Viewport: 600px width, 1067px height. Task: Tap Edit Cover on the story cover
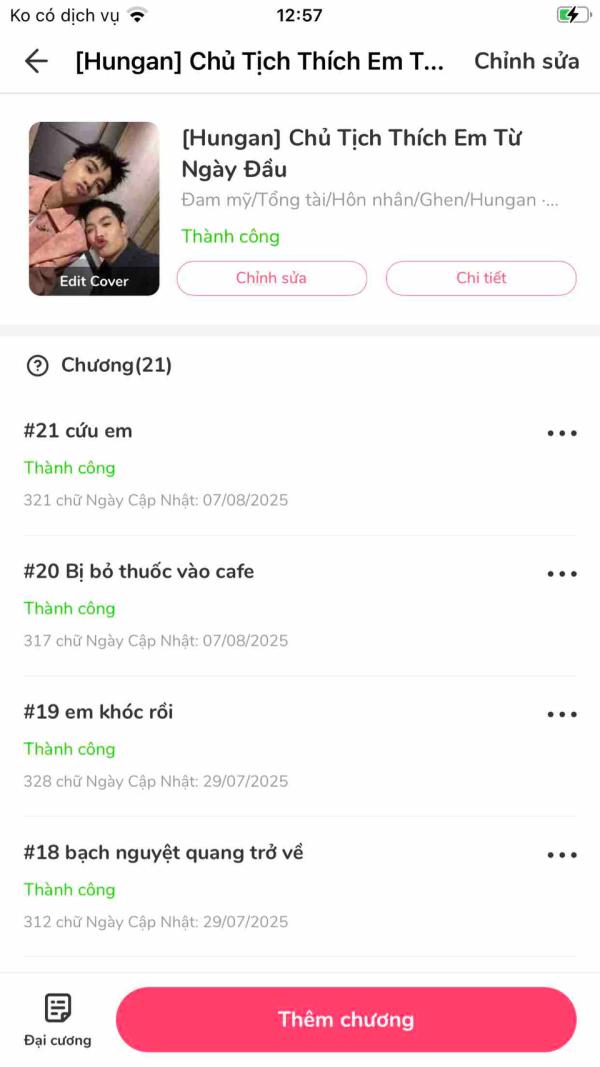(x=94, y=281)
